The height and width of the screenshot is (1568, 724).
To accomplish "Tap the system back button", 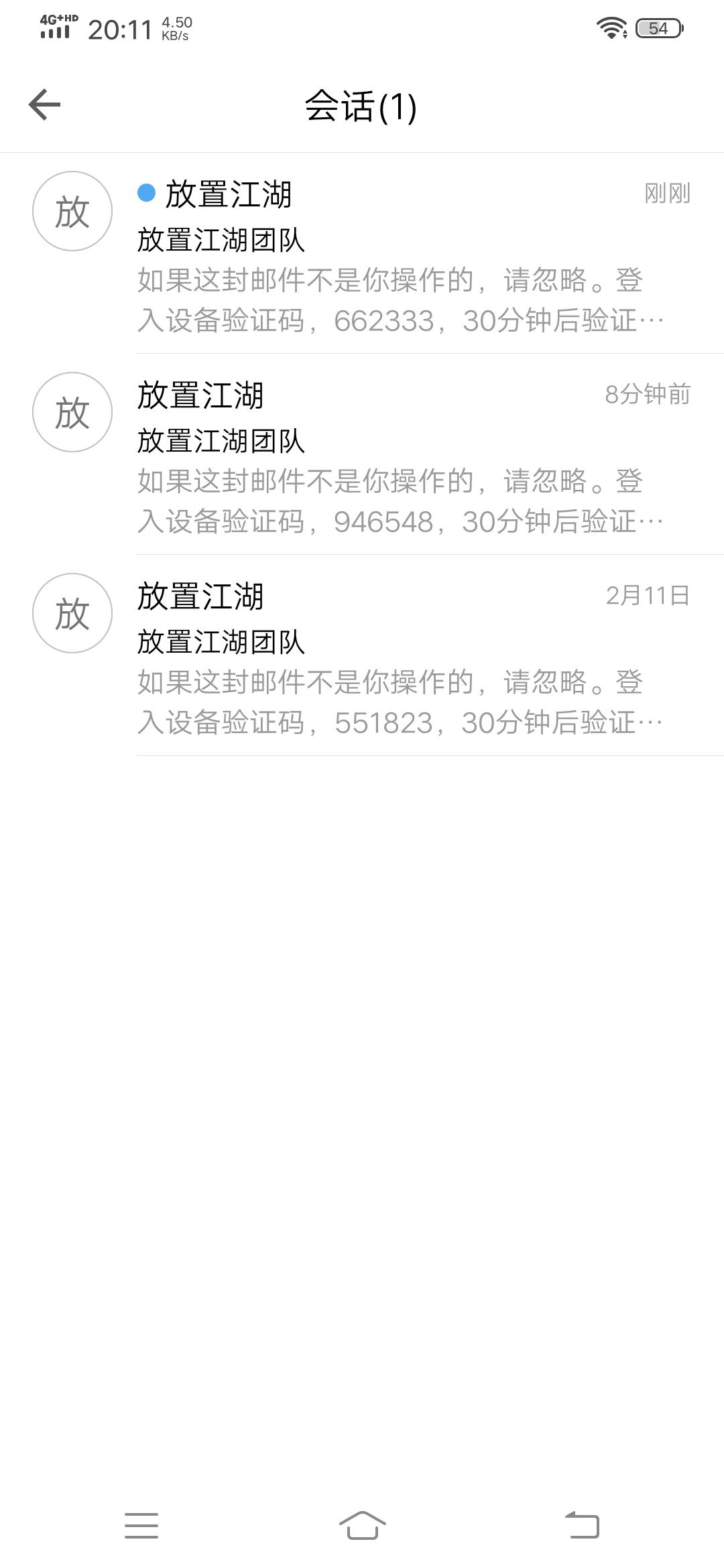I will tap(582, 1526).
